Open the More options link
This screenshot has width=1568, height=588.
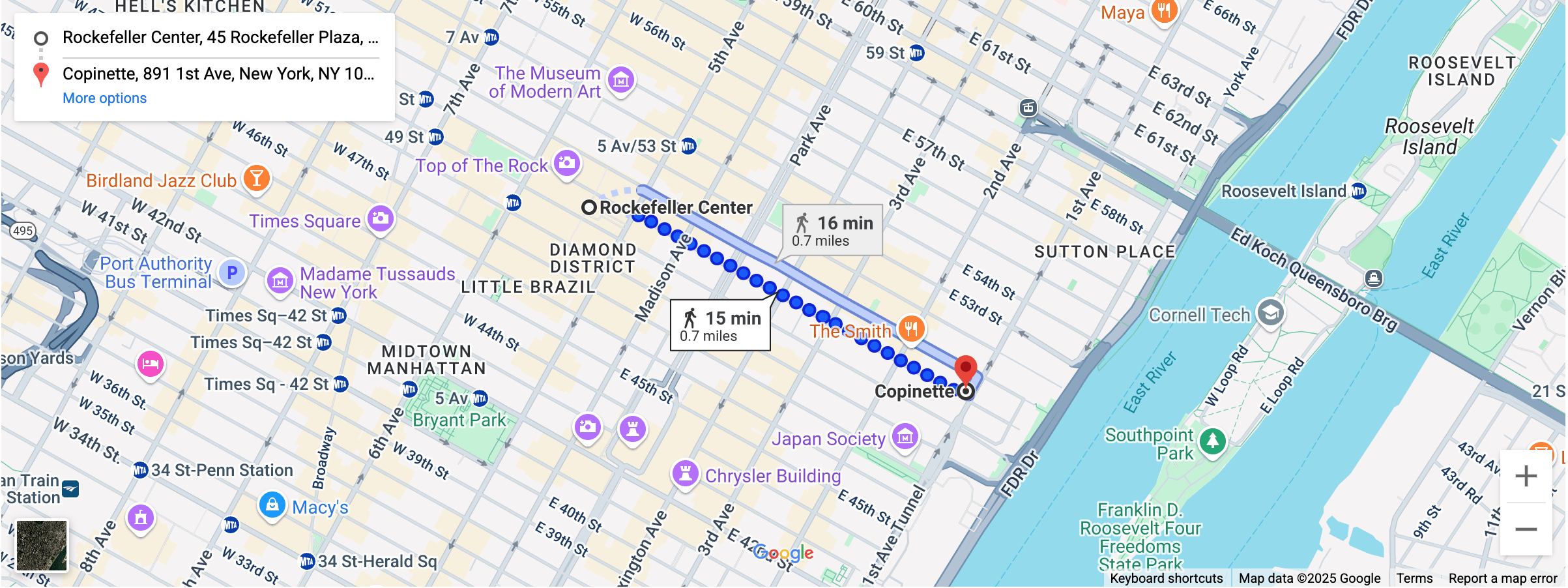coord(104,98)
